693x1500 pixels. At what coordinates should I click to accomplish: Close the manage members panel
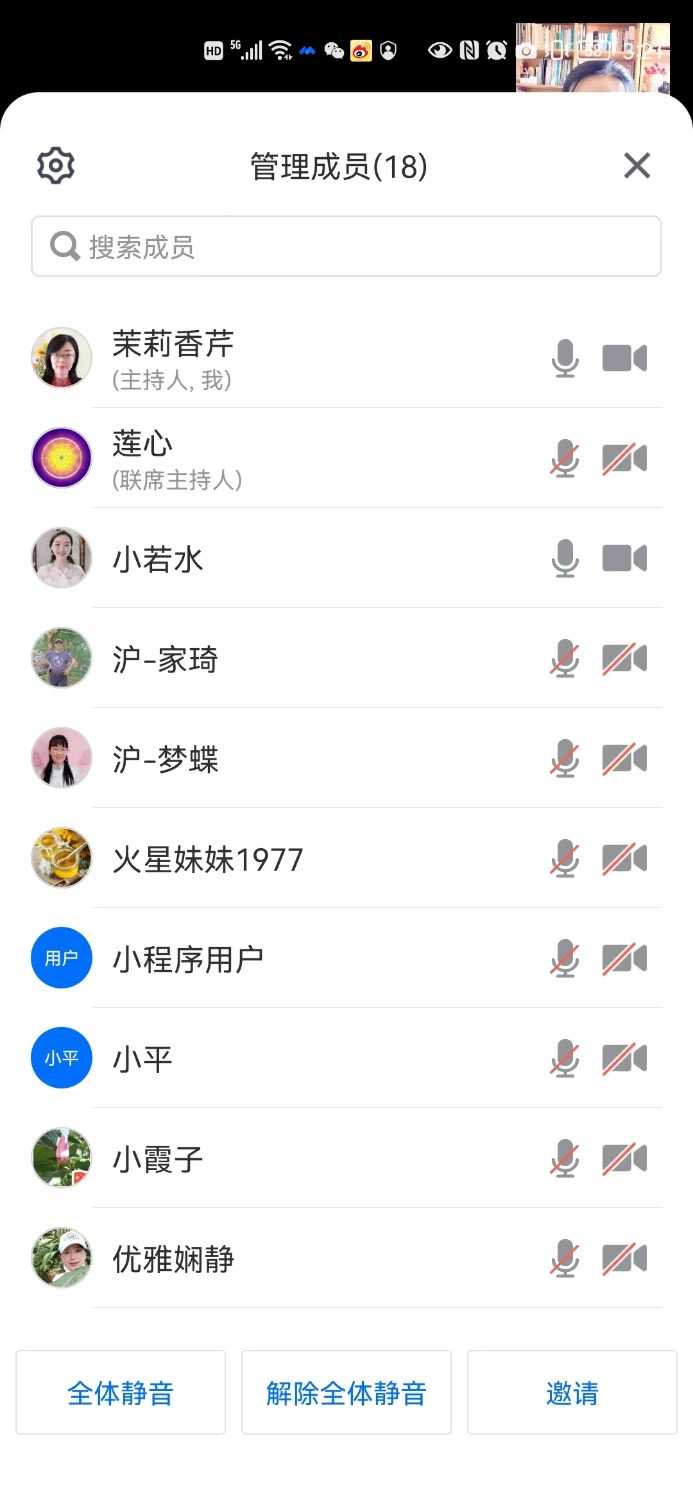[x=637, y=166]
